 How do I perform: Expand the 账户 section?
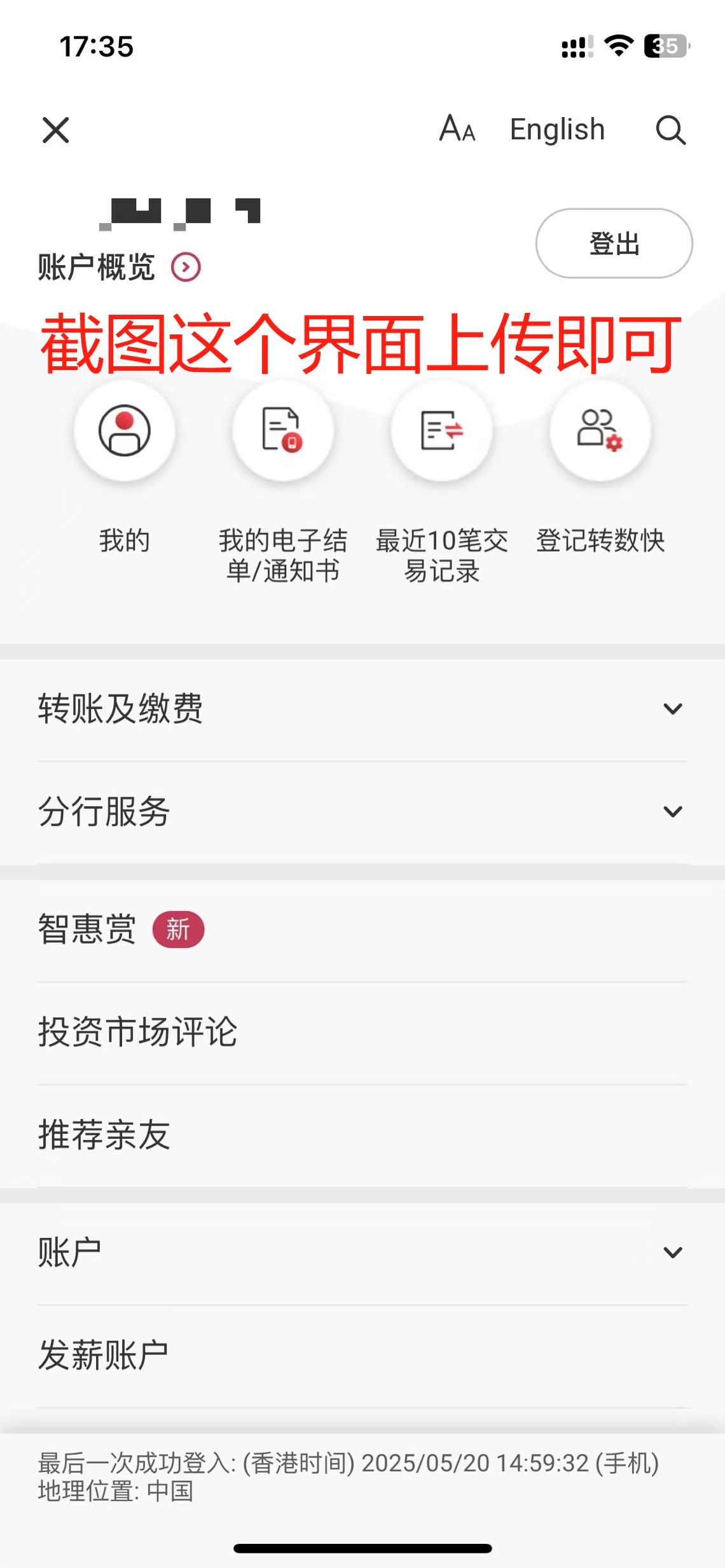pyautogui.click(x=362, y=1253)
